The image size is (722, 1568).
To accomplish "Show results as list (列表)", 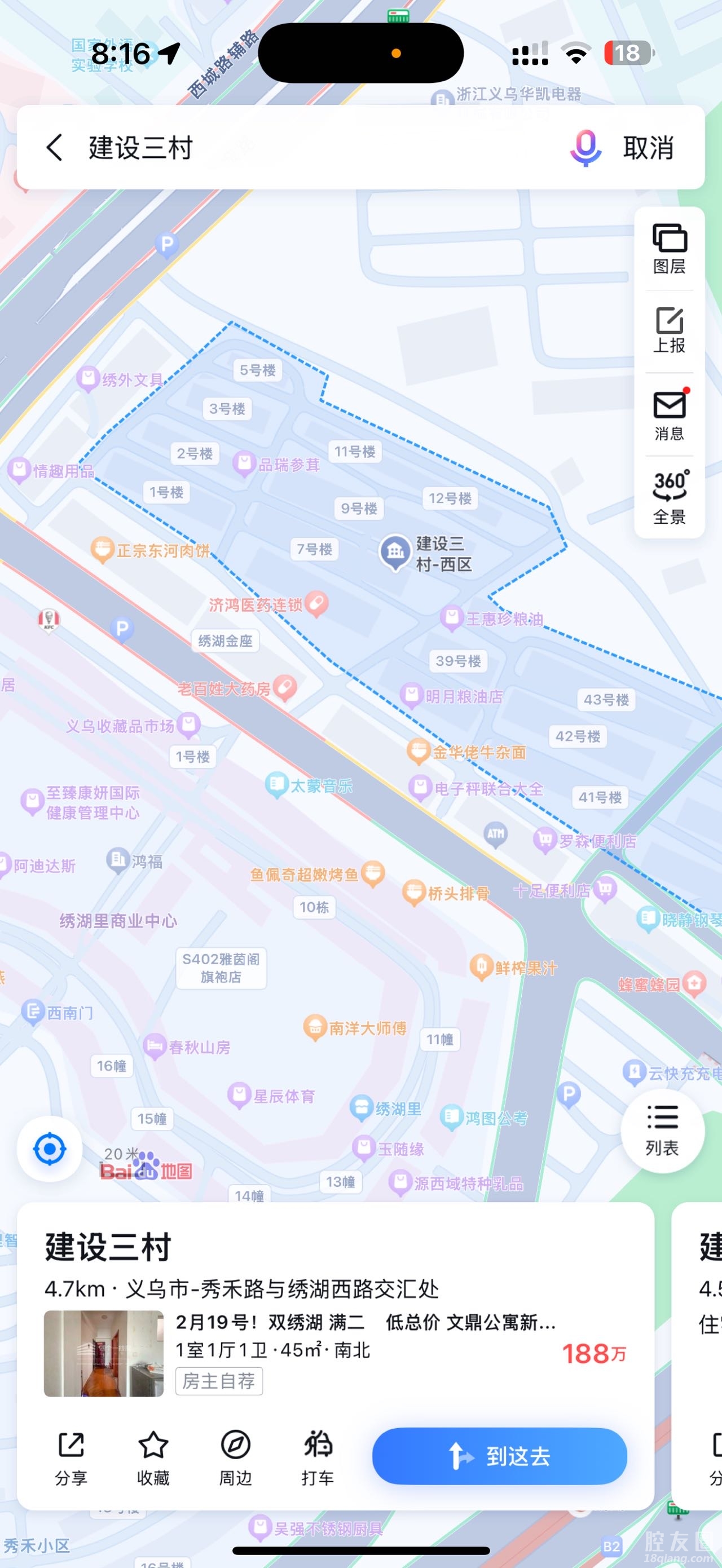I will (662, 1131).
